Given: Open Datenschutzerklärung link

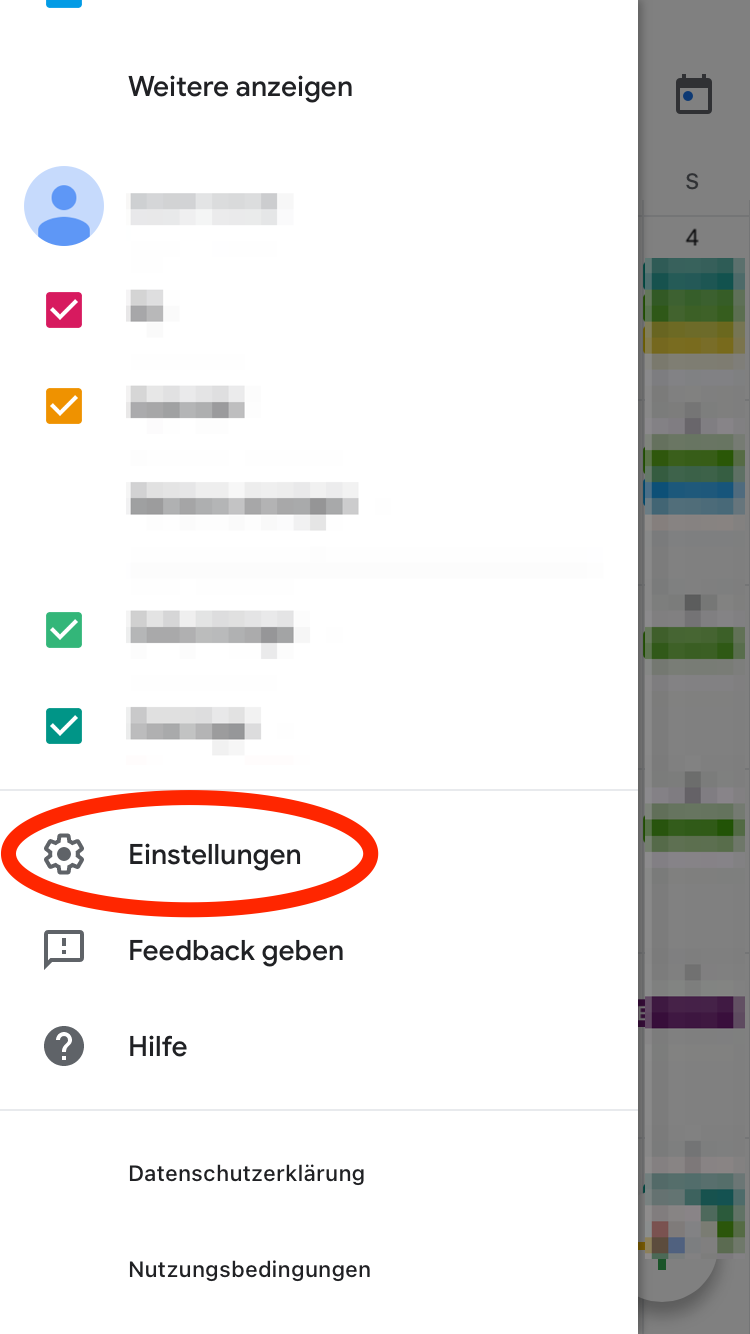Looking at the screenshot, I should click(246, 1173).
